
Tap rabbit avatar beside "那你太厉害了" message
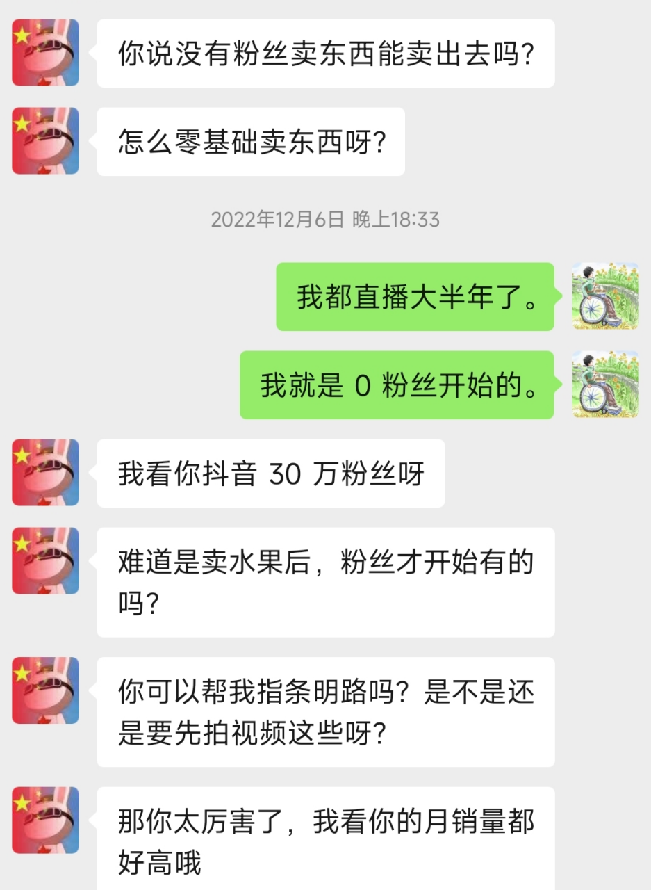point(46,820)
